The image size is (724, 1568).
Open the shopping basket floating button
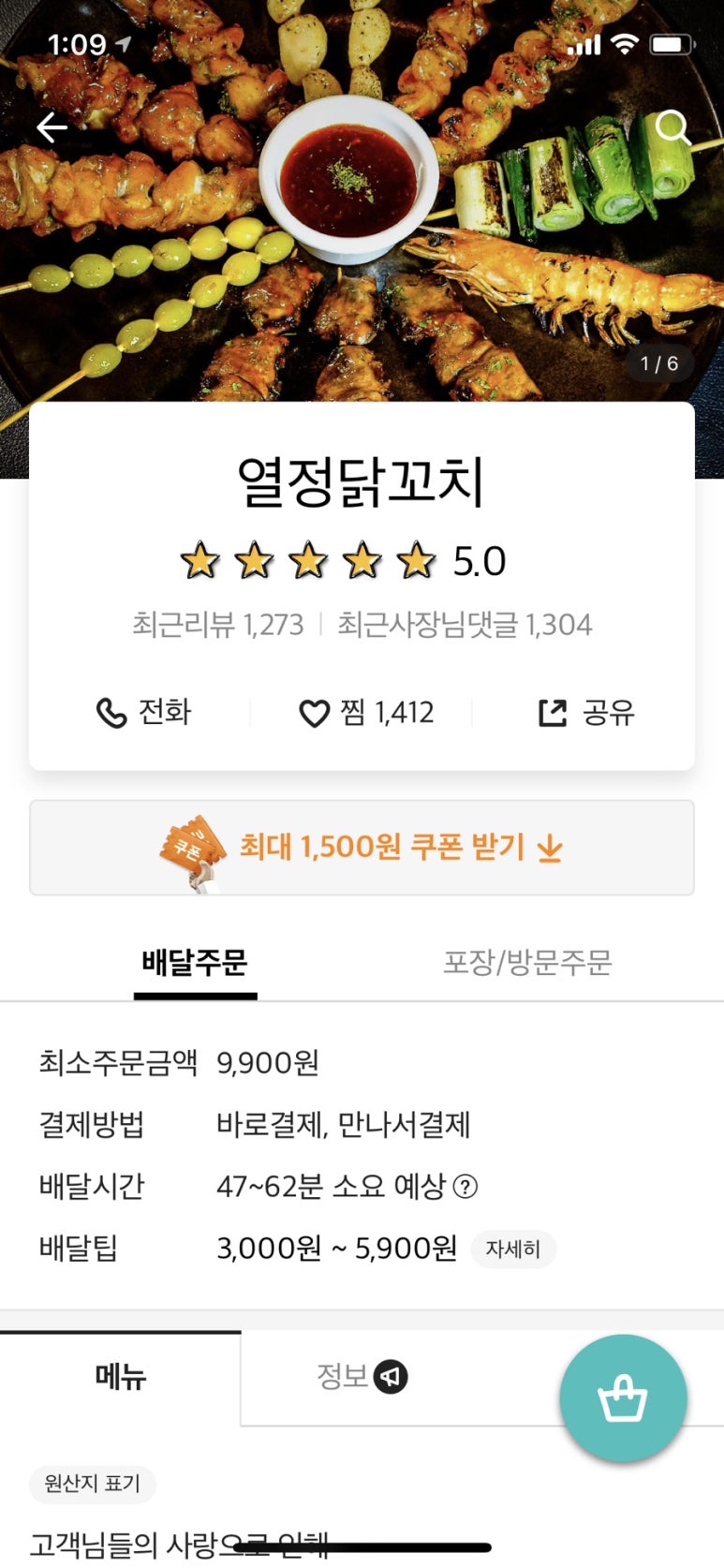coord(623,1398)
